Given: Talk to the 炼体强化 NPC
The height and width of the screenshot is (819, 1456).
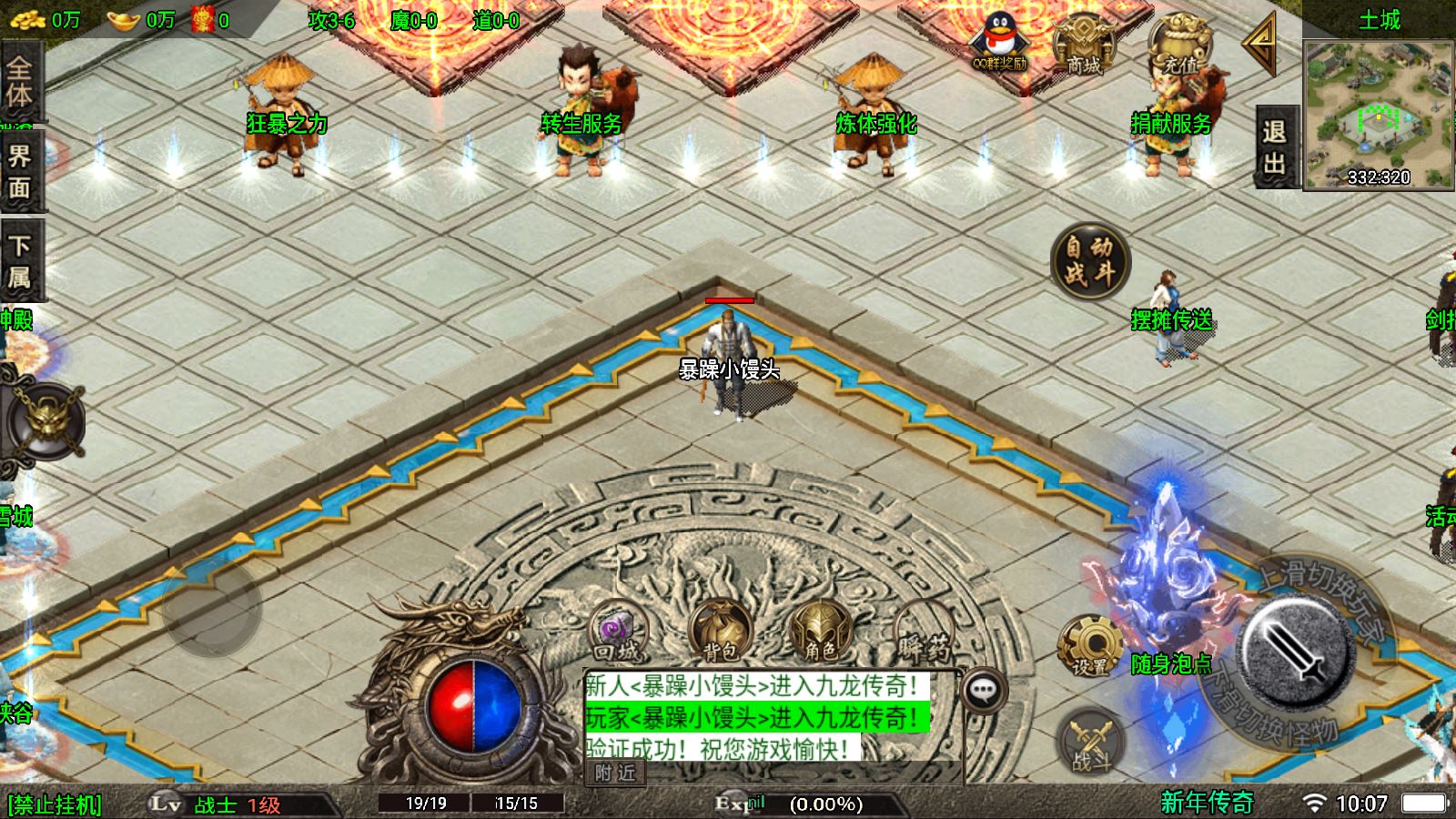Looking at the screenshot, I should pyautogui.click(x=872, y=114).
